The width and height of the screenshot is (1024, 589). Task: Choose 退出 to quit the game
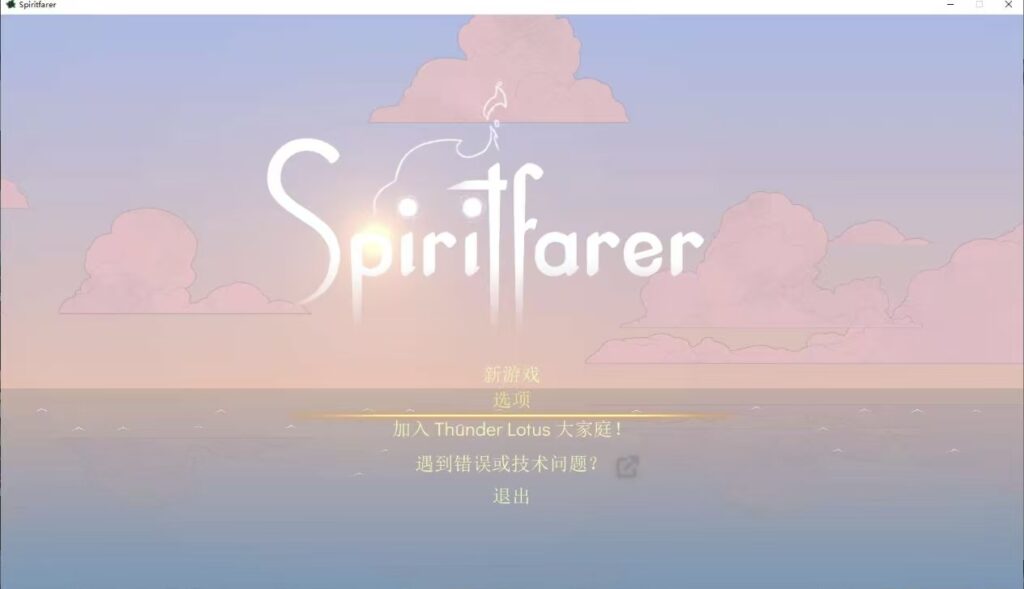[511, 496]
